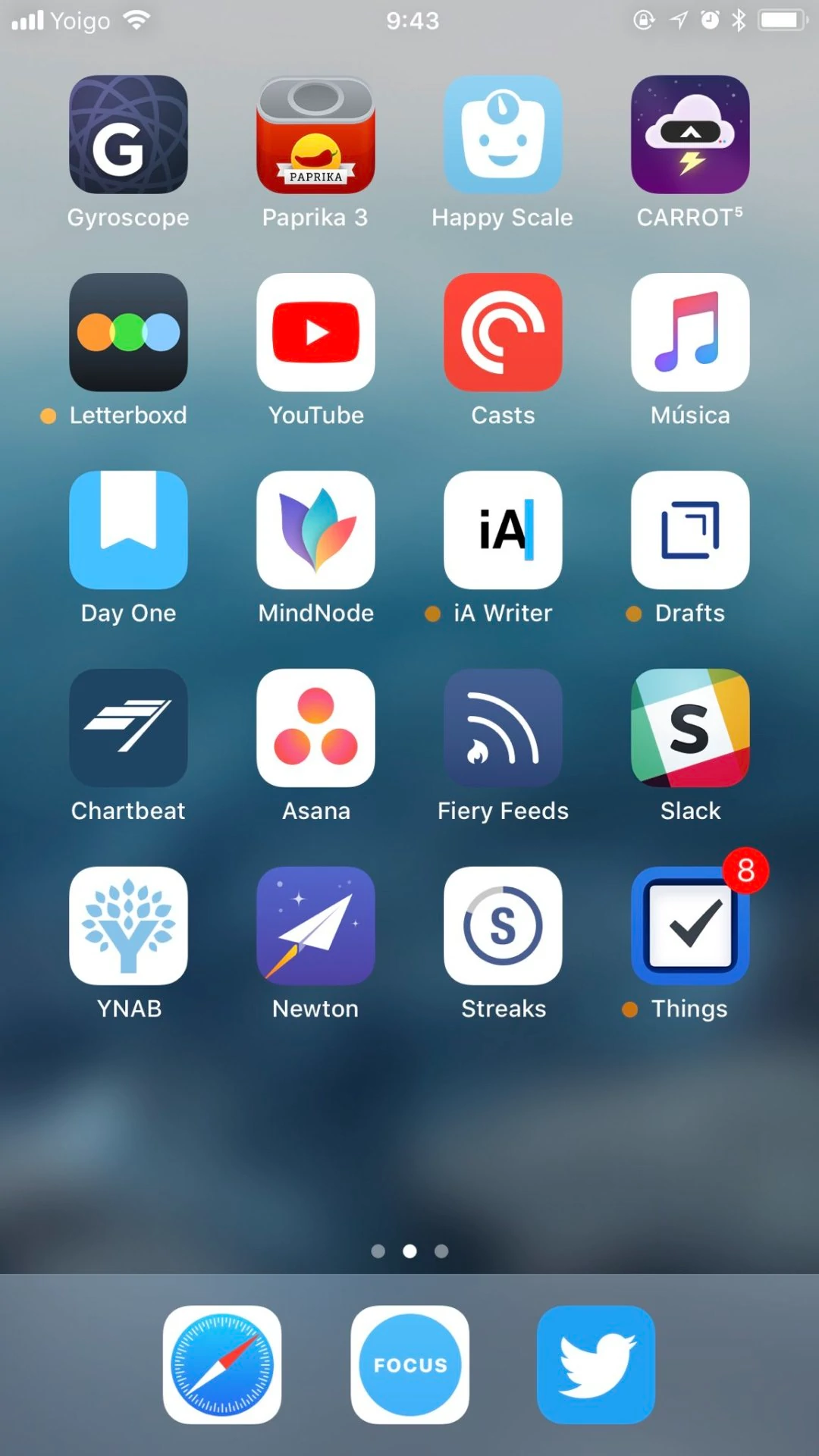Launch iA Writer
Viewport: 819px width, 1456px height.
pyautogui.click(x=503, y=530)
